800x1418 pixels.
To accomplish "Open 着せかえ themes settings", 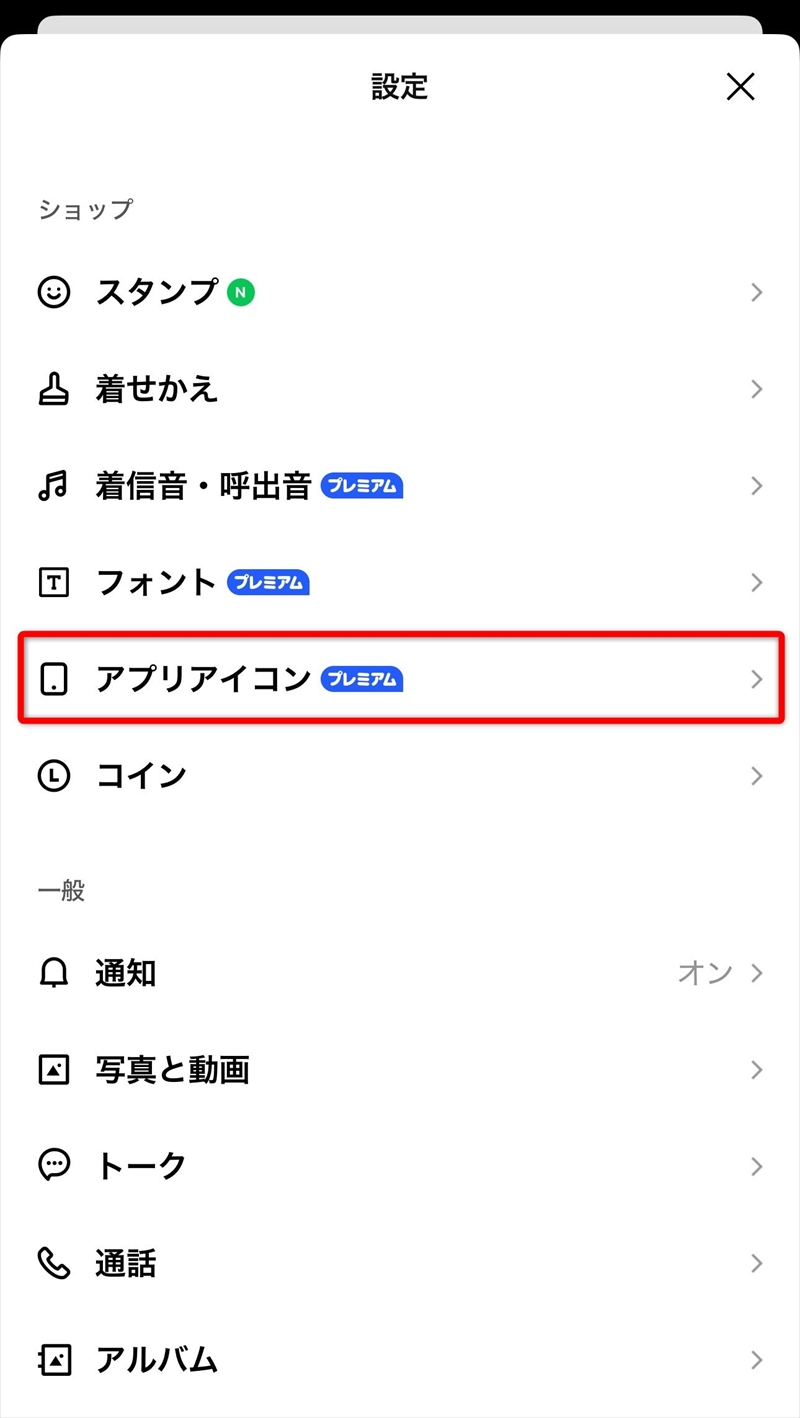I will click(400, 389).
